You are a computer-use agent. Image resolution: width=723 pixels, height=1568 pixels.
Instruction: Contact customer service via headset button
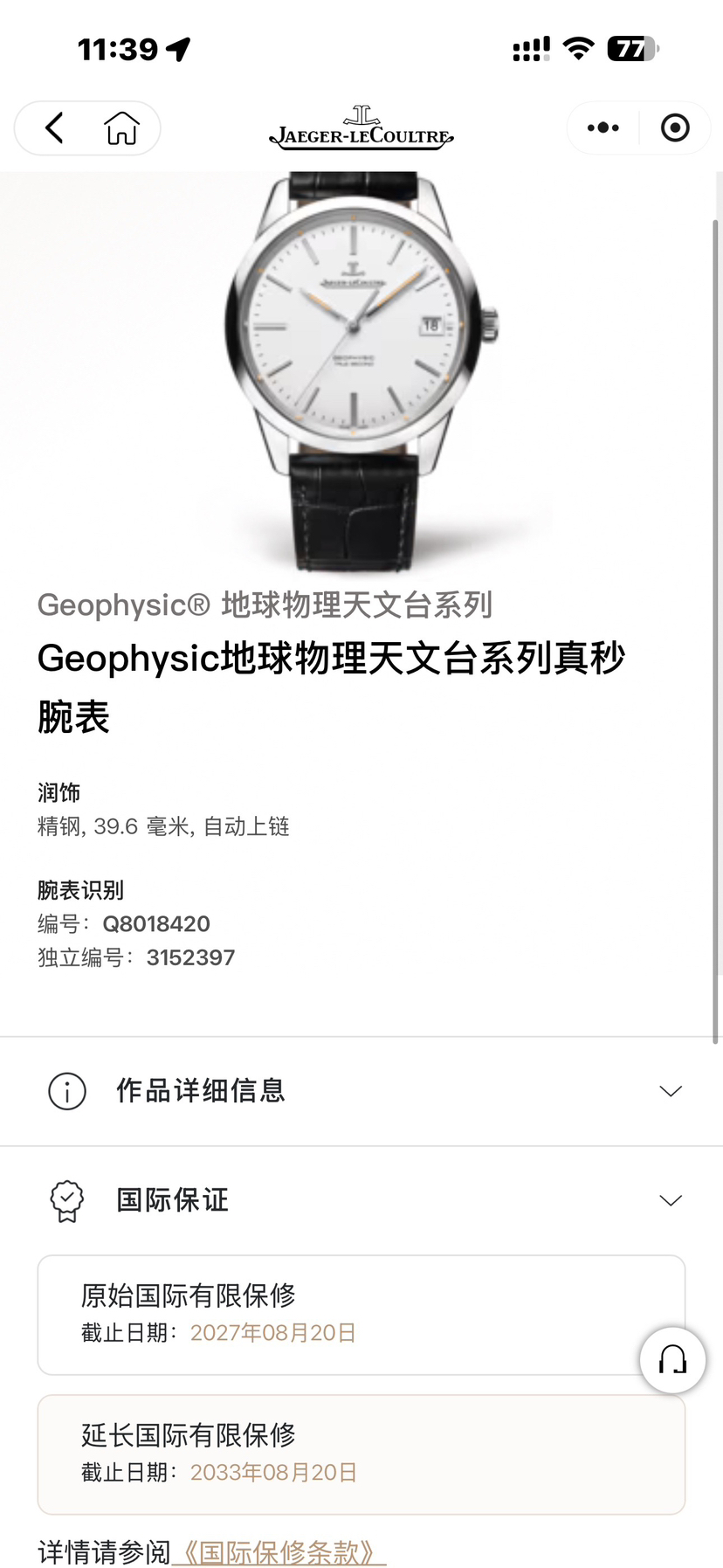(x=672, y=1360)
